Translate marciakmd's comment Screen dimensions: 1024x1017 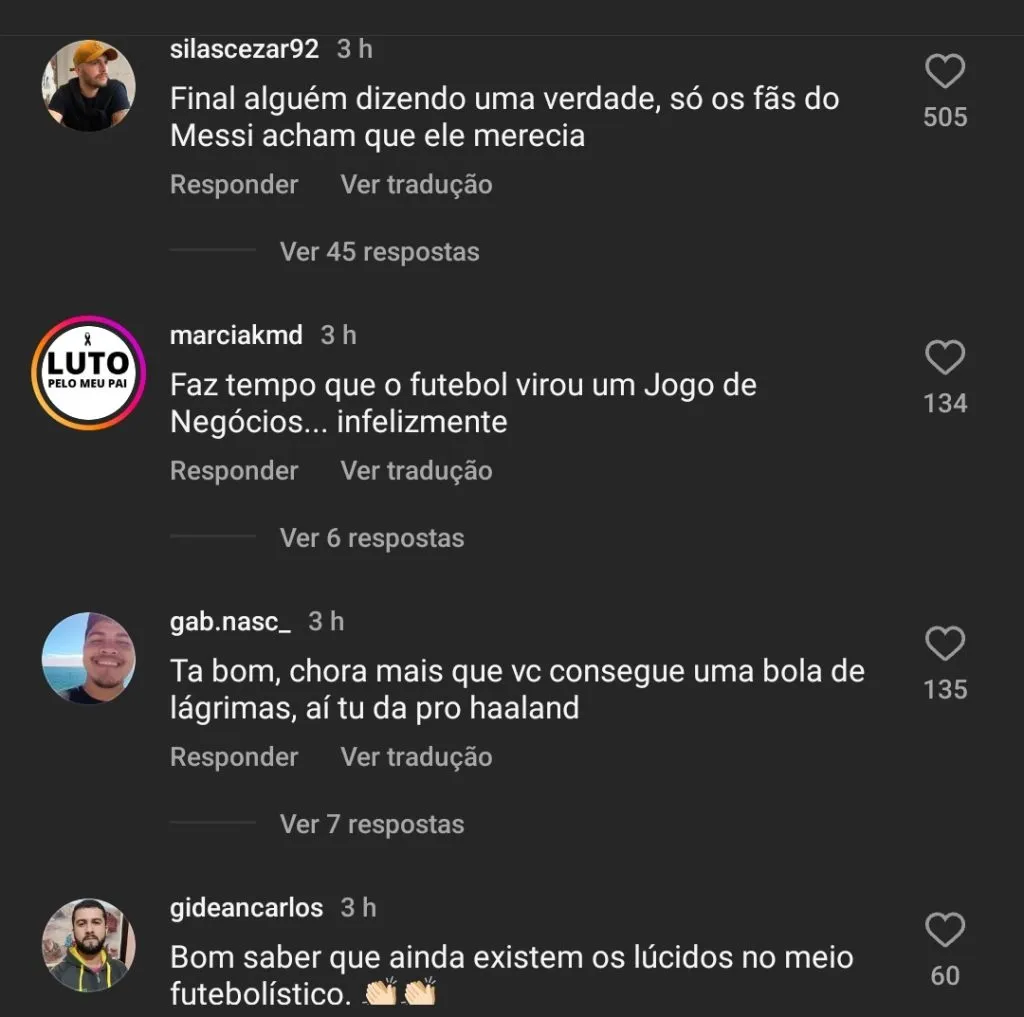[416, 471]
